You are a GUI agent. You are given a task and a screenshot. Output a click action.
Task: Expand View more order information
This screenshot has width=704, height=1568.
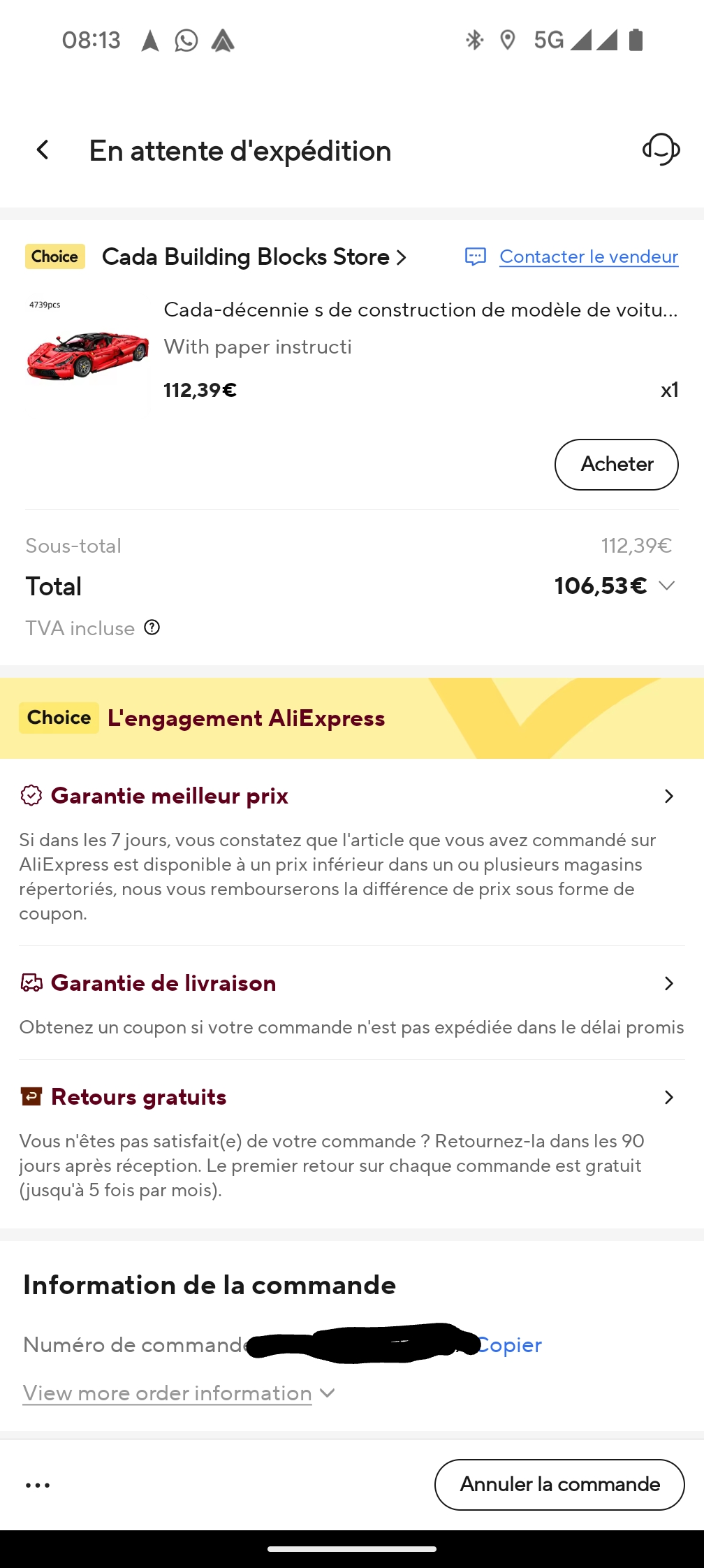click(x=179, y=1393)
